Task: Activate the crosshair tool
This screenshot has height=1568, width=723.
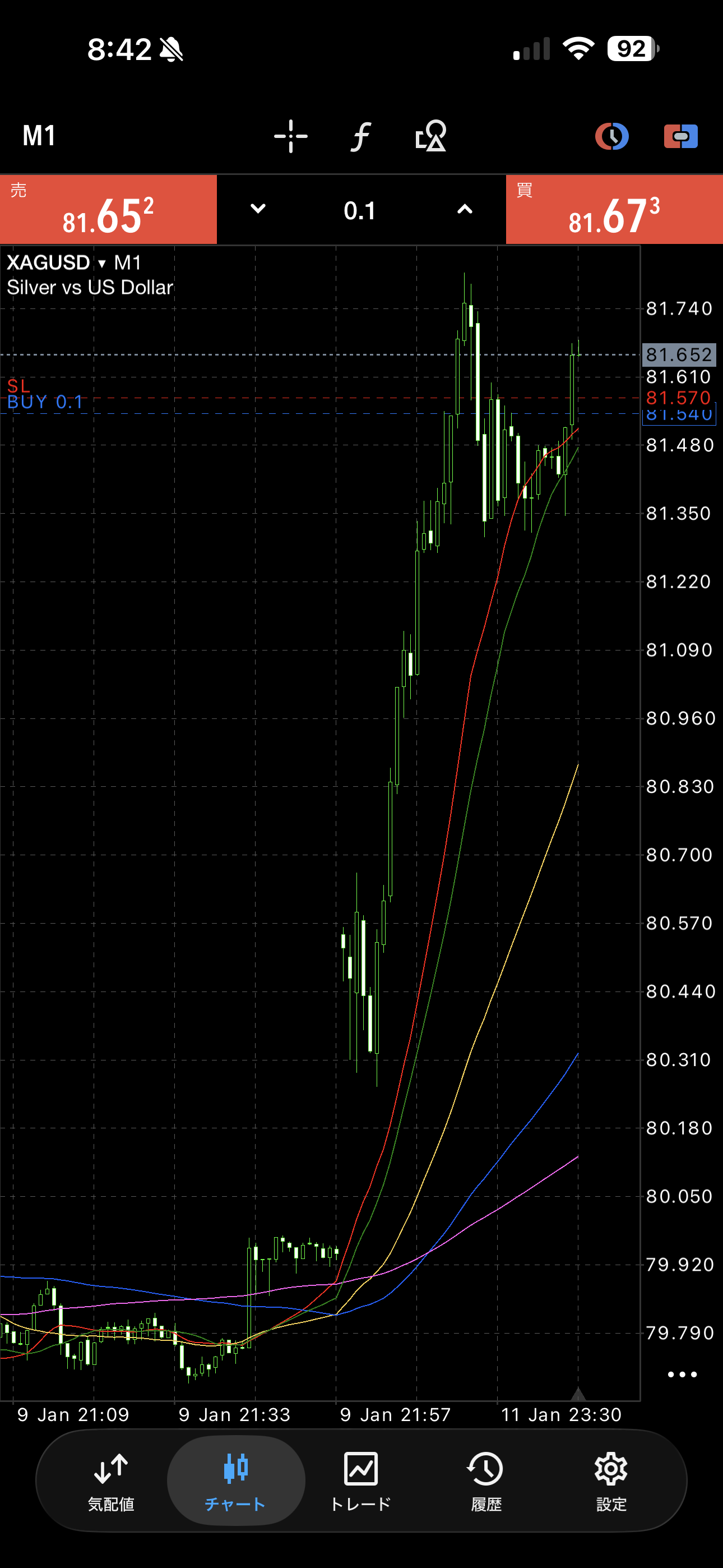Action: [290, 136]
